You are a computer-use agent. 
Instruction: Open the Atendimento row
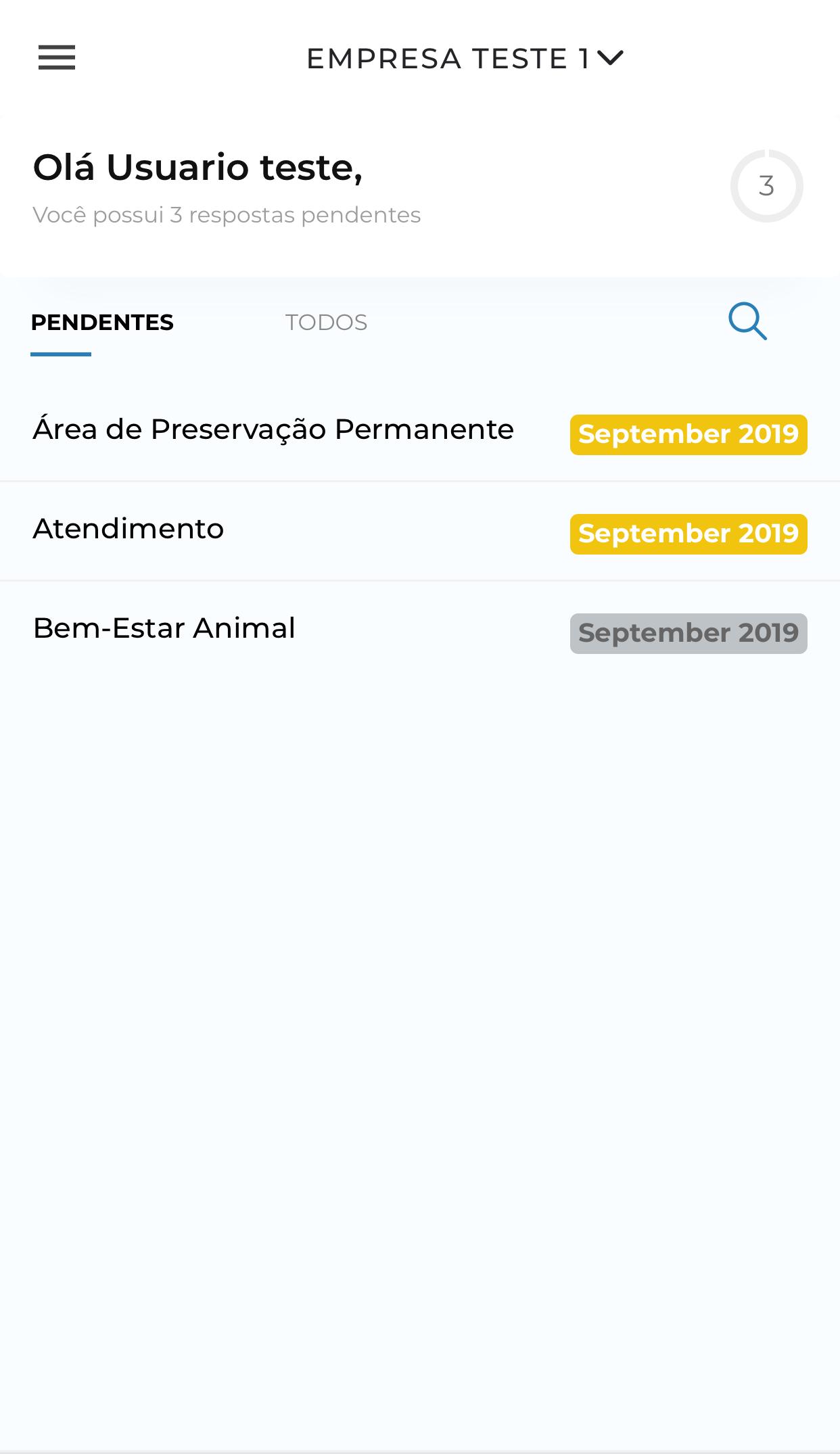pyautogui.click(x=420, y=531)
